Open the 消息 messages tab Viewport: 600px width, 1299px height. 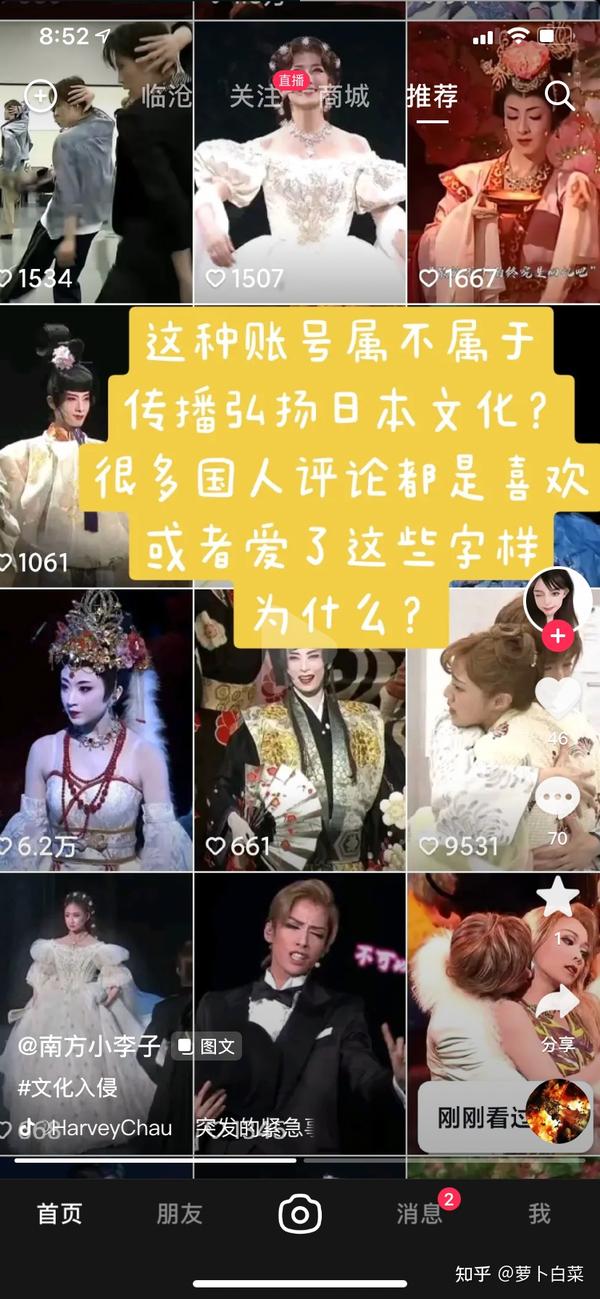(420, 1214)
